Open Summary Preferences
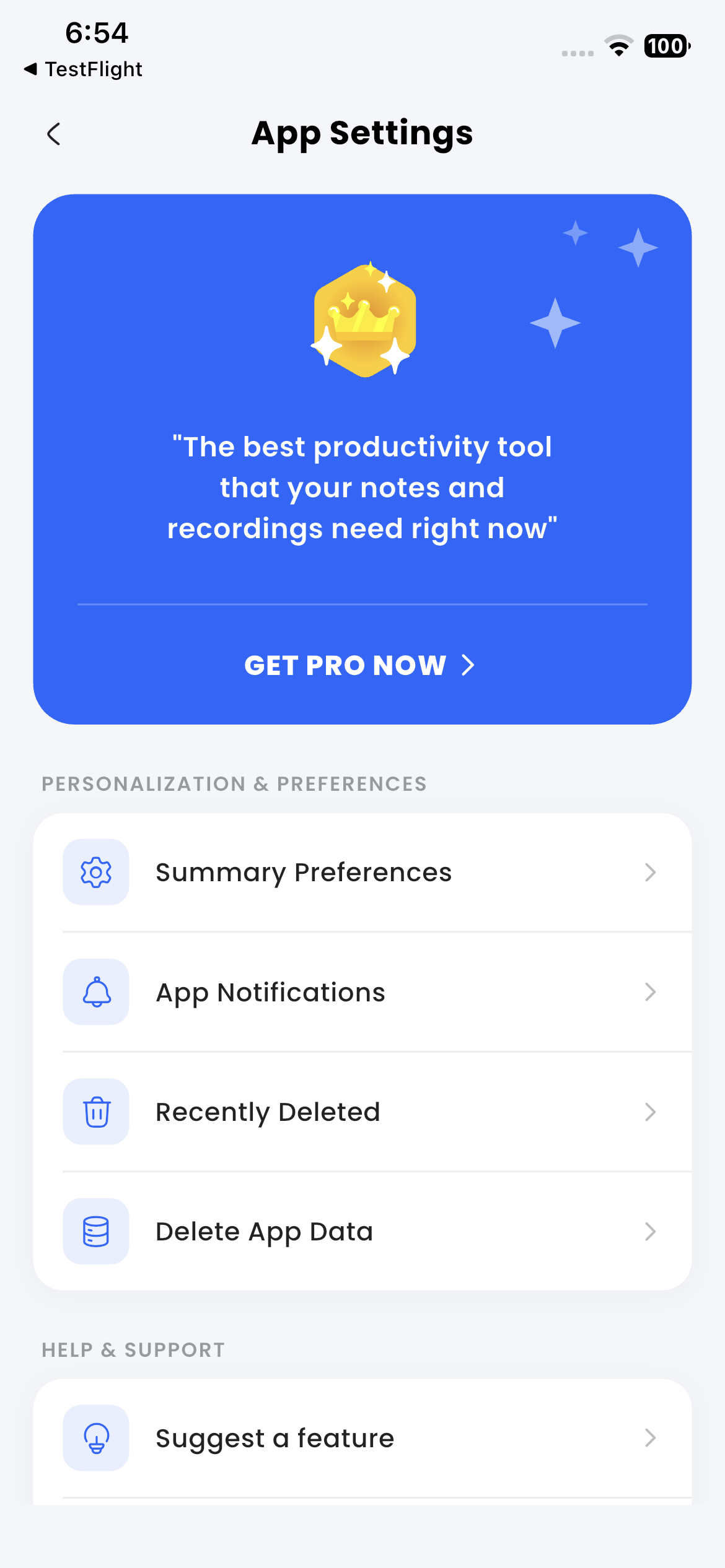 (x=362, y=872)
